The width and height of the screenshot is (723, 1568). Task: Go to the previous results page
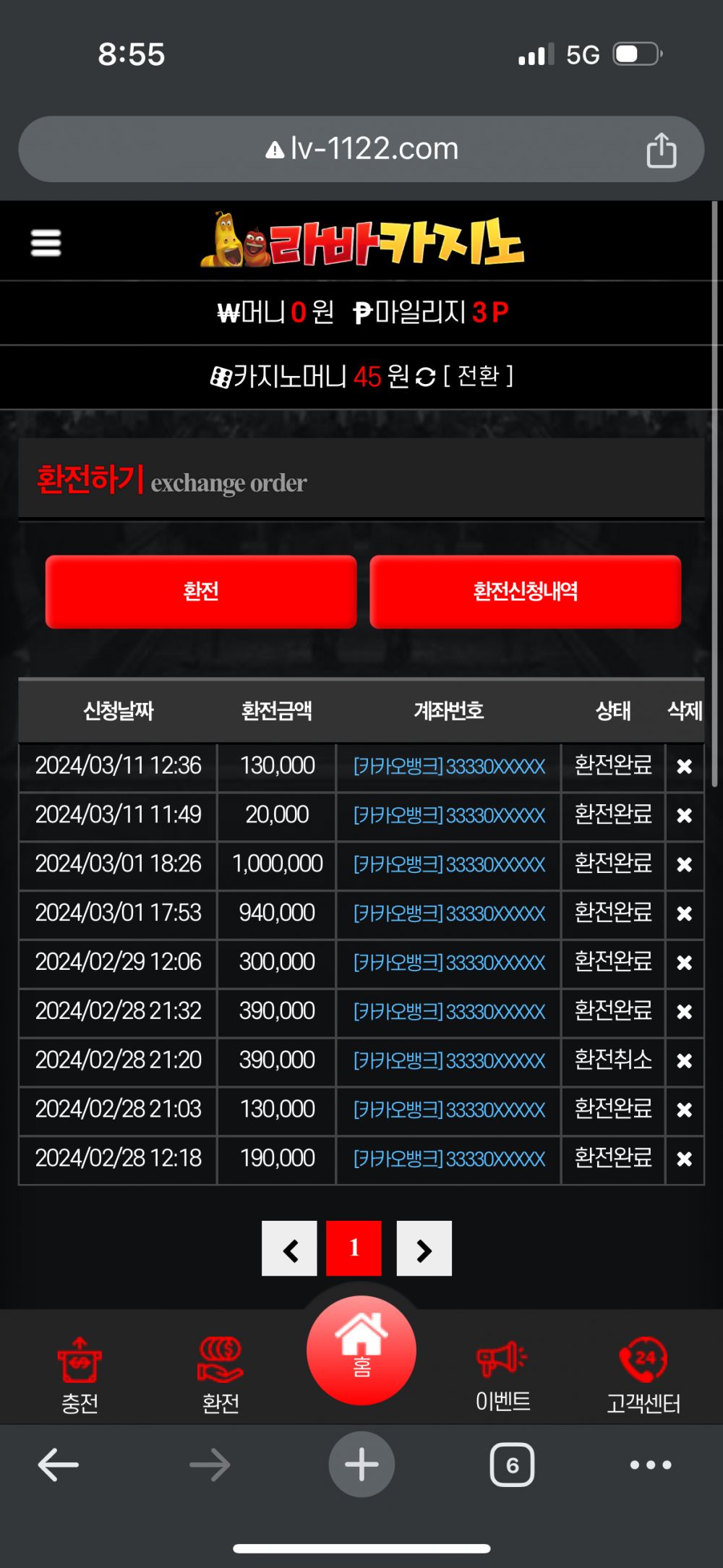tap(289, 1249)
